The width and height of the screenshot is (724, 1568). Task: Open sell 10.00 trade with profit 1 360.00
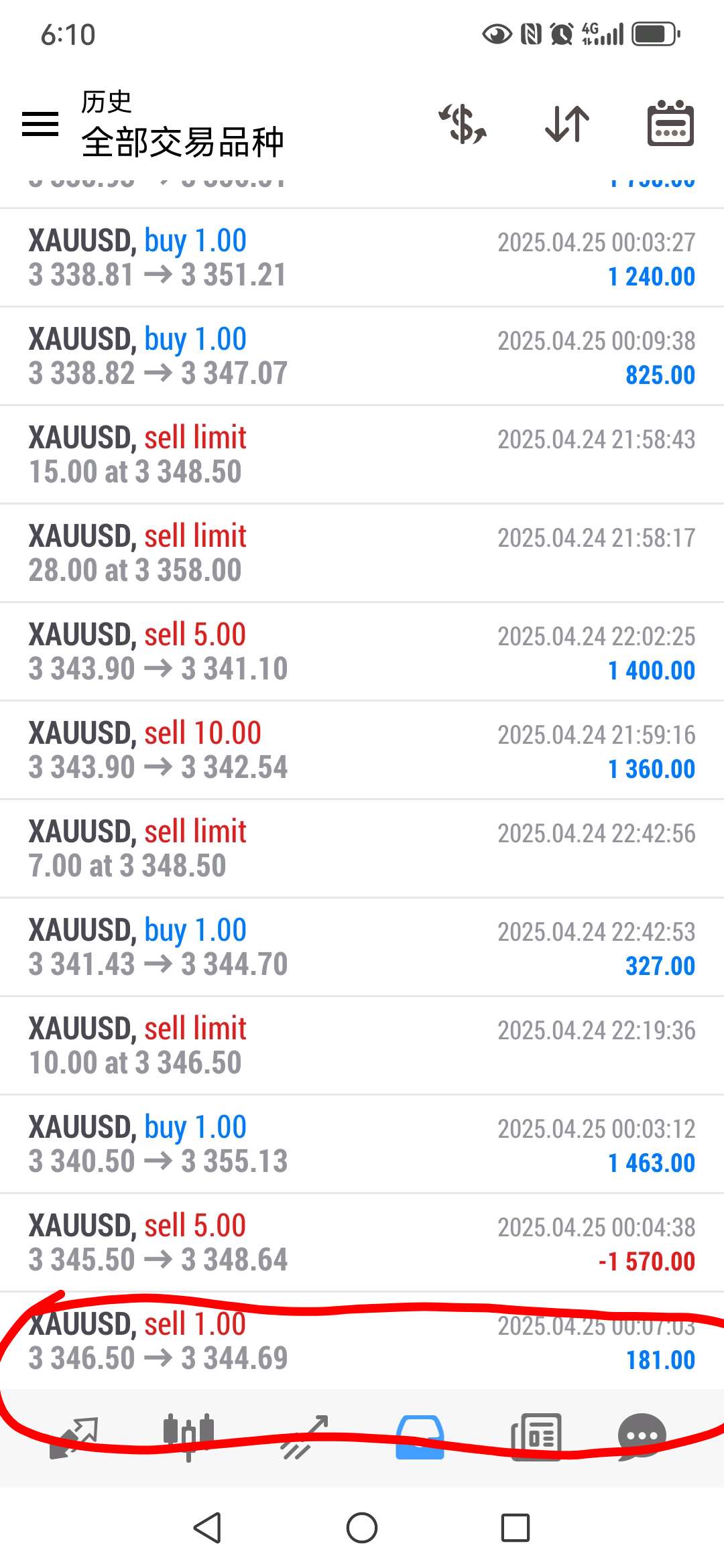[x=362, y=750]
